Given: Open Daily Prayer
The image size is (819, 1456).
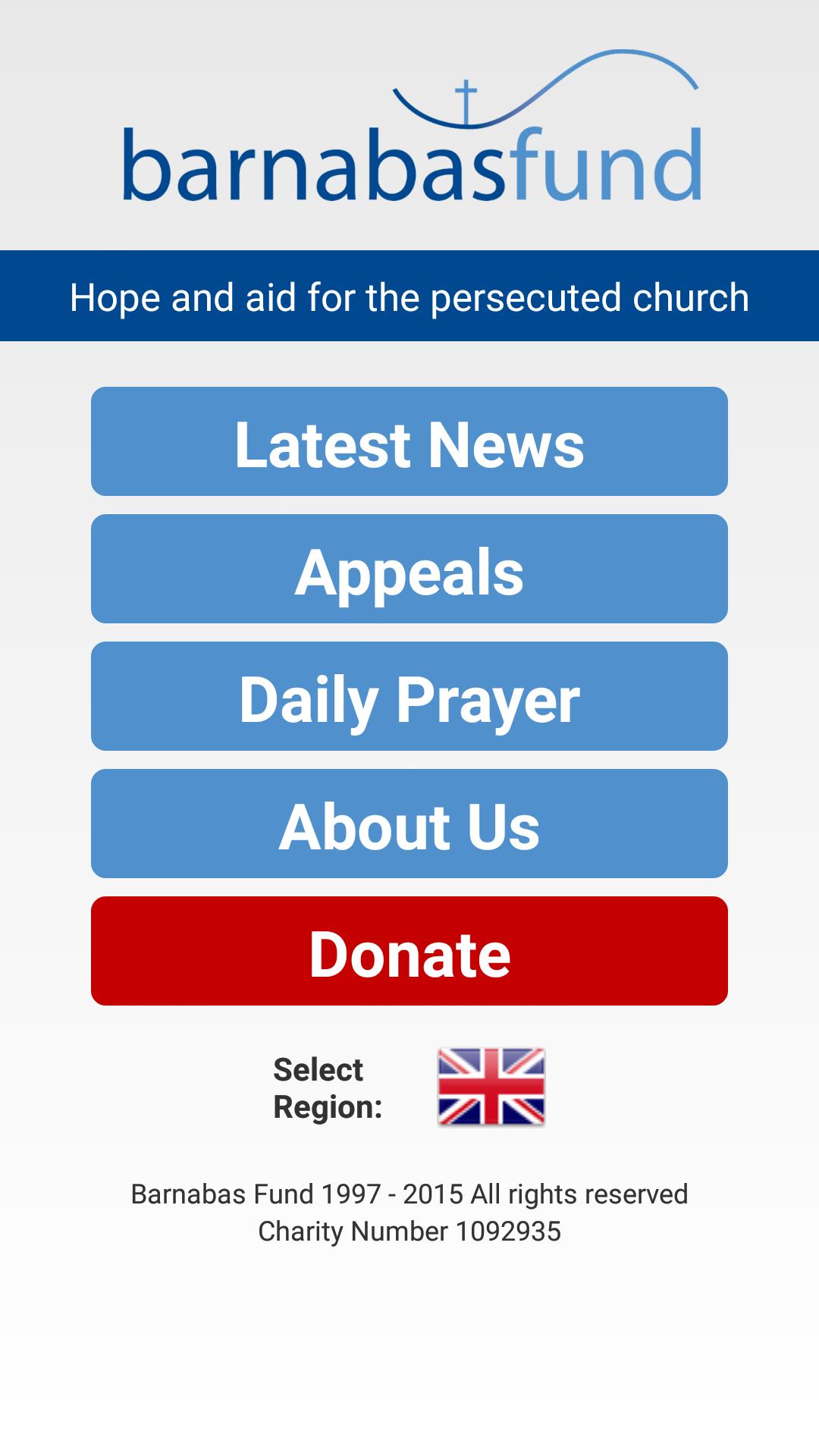Looking at the screenshot, I should click(409, 697).
